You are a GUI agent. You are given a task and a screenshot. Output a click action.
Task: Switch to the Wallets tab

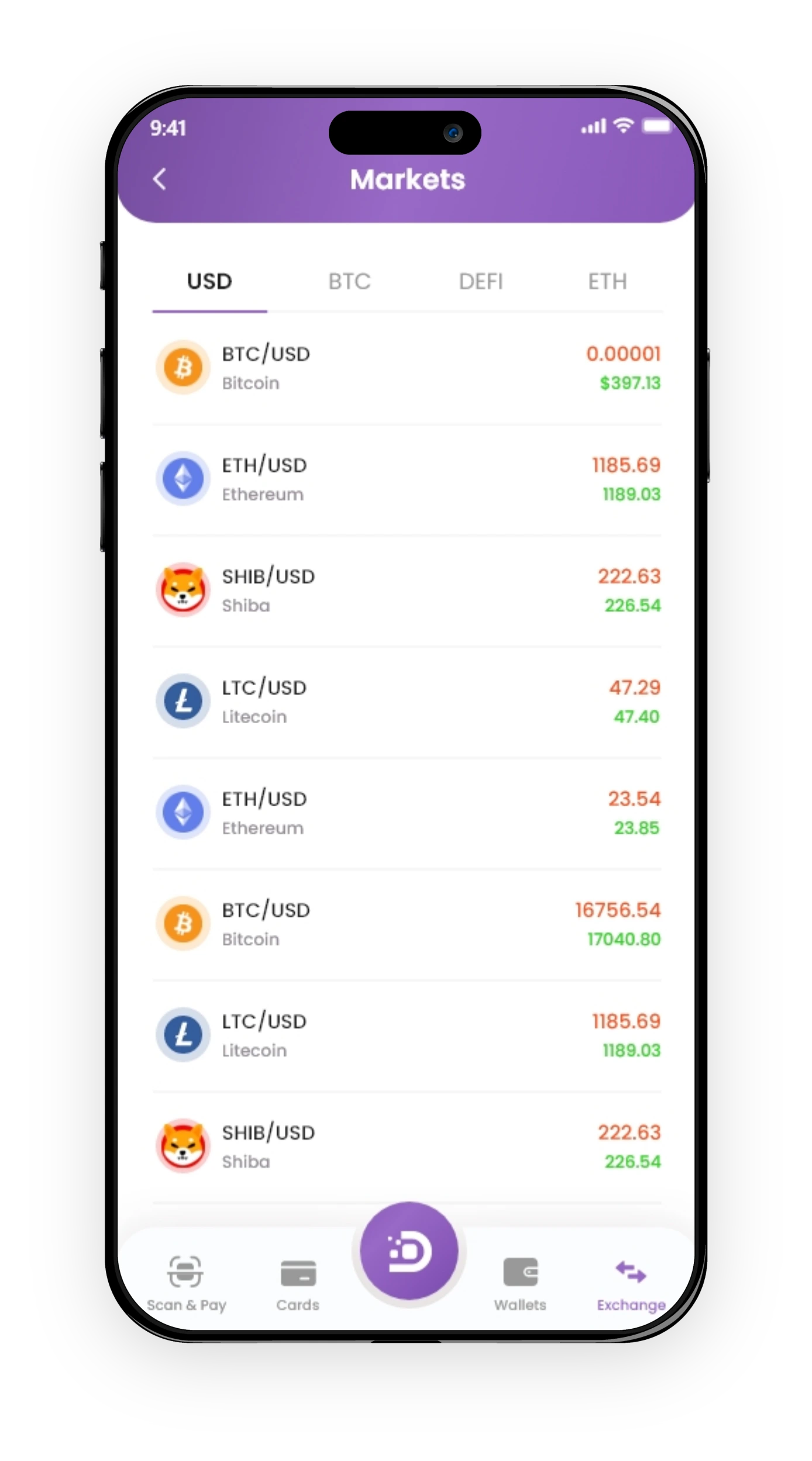(x=519, y=1283)
